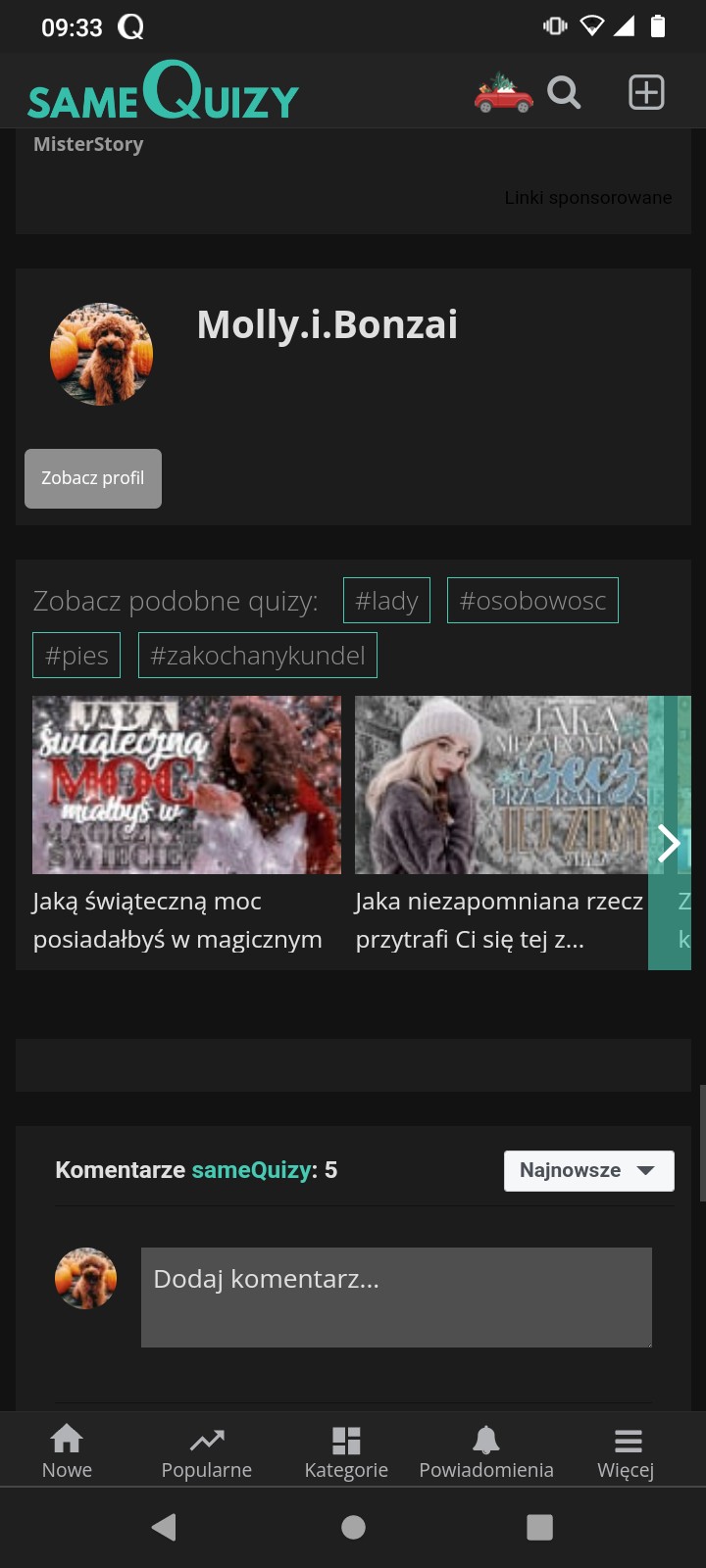Select the #pies tag
This screenshot has height=1568, width=706.
point(76,656)
